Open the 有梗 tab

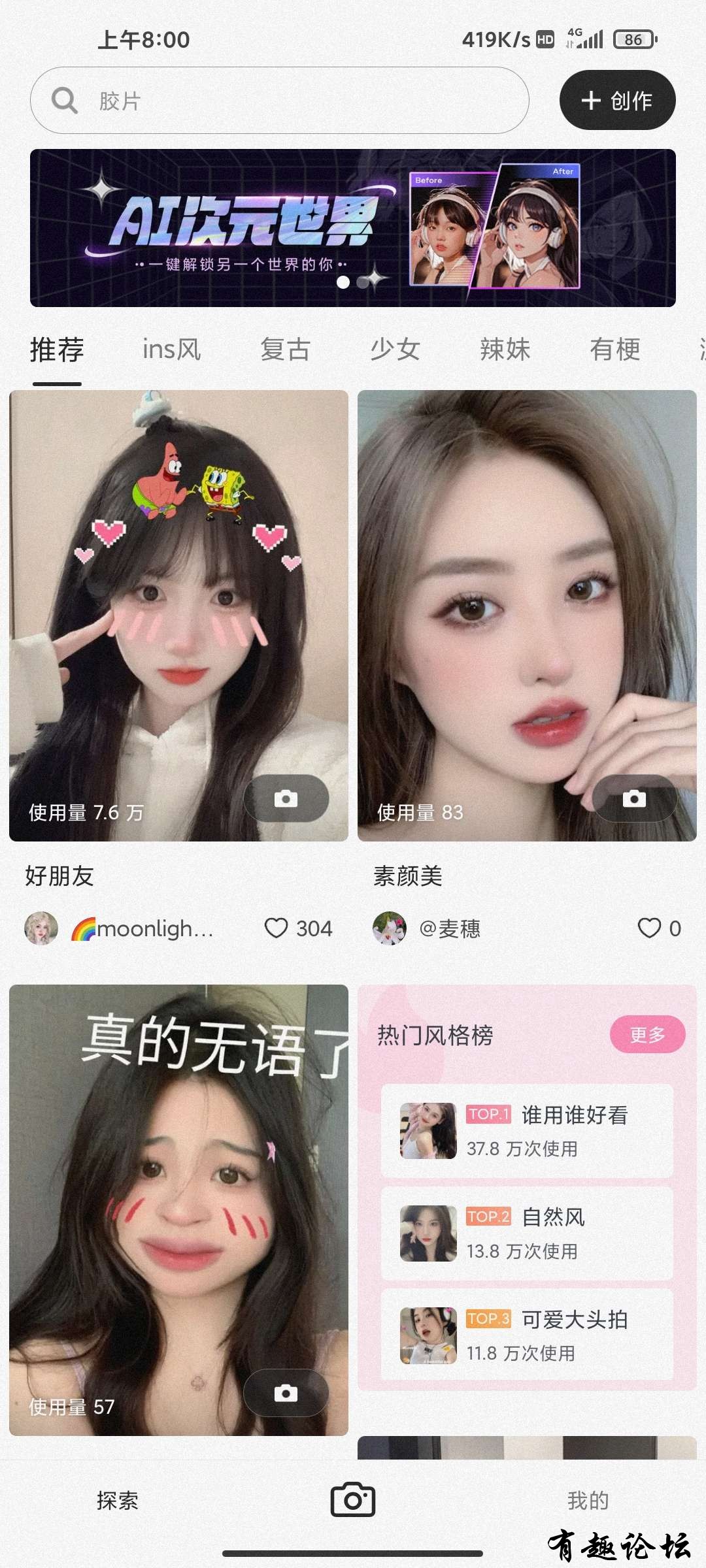[x=614, y=350]
